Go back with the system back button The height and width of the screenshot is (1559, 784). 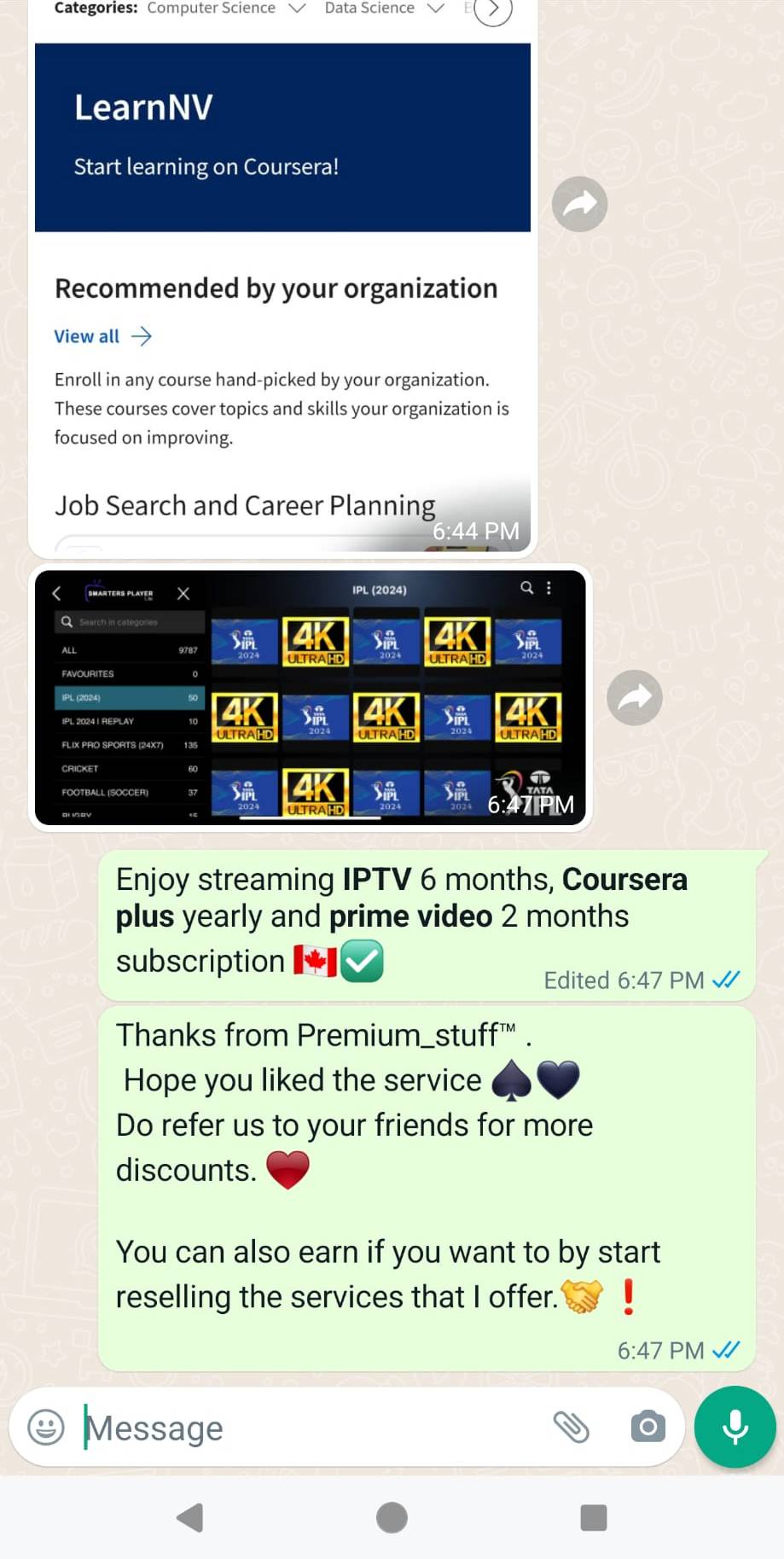[x=190, y=1517]
